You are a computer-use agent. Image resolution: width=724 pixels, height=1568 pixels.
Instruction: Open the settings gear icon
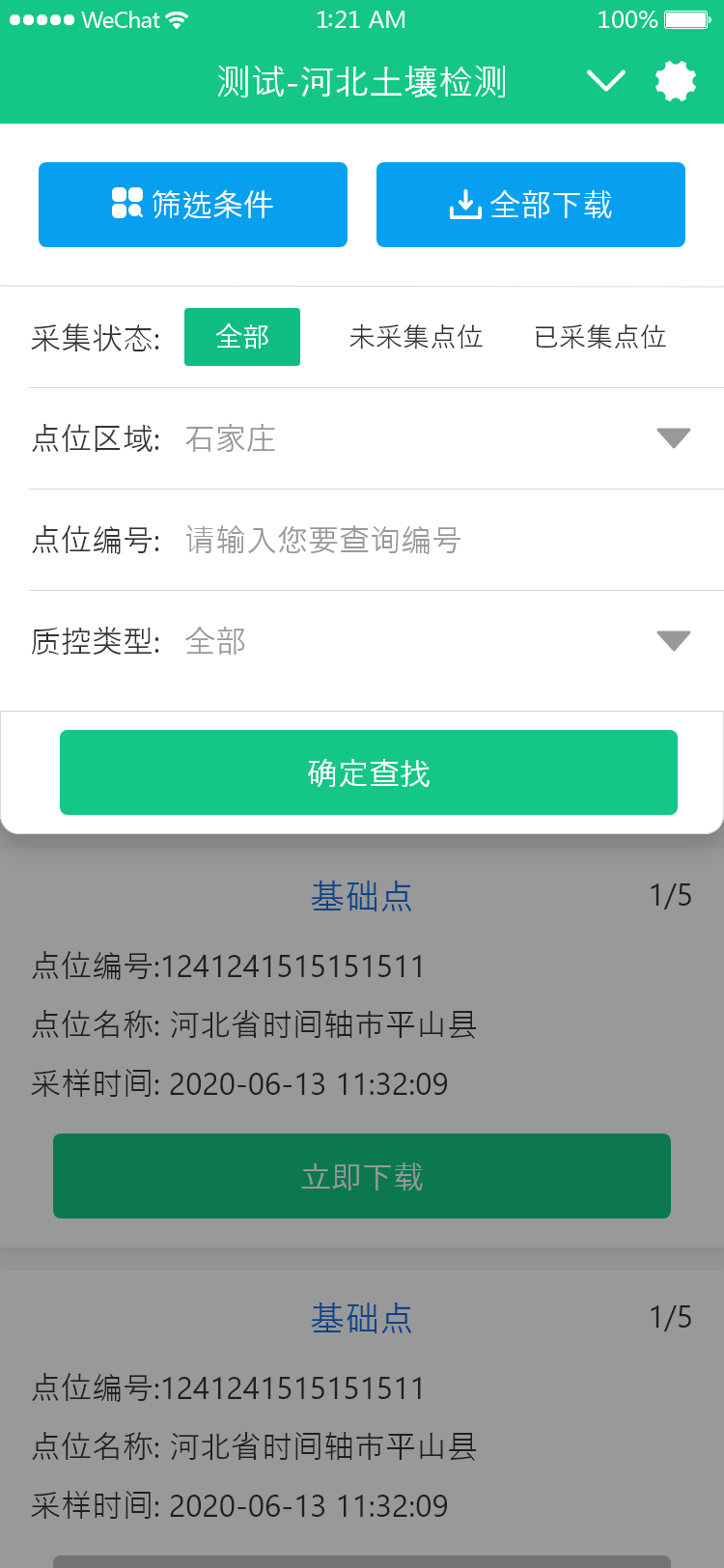(x=675, y=82)
